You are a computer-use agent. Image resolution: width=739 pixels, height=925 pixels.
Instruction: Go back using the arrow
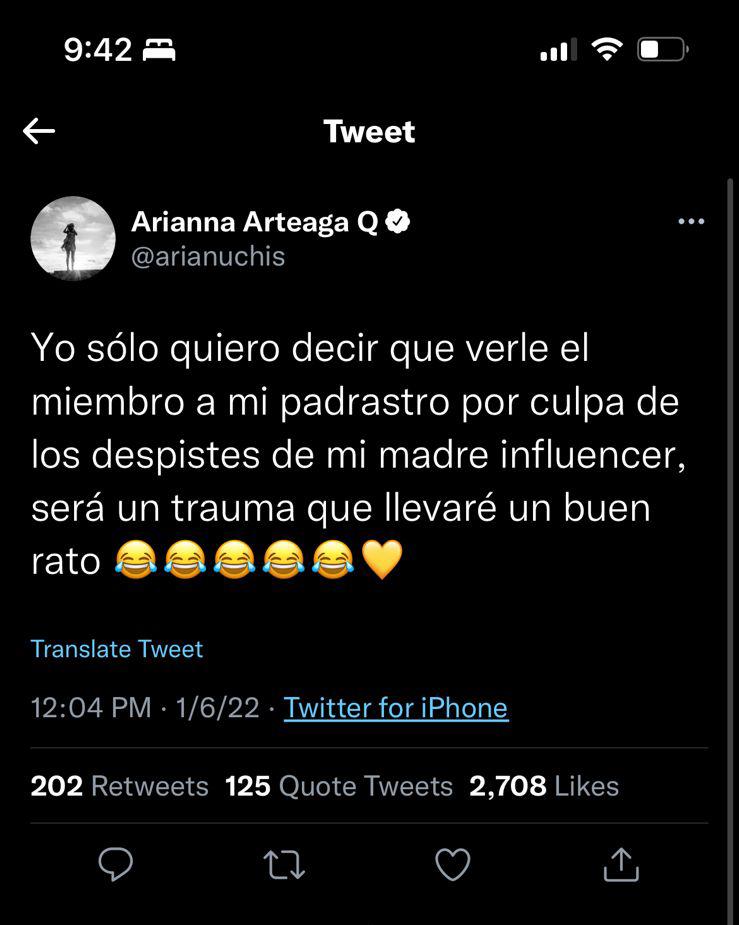pos(39,131)
